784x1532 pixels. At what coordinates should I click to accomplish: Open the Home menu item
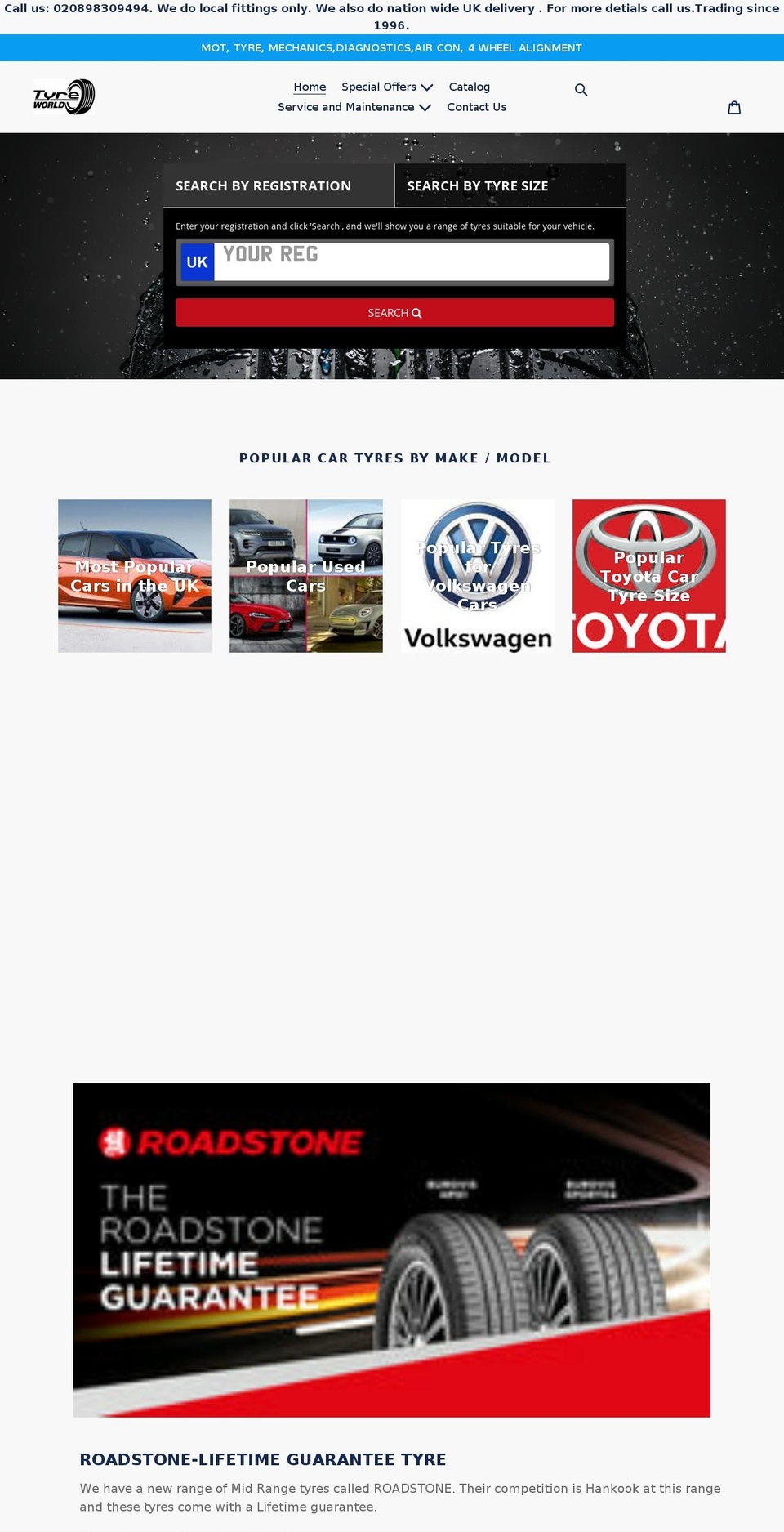tap(310, 87)
